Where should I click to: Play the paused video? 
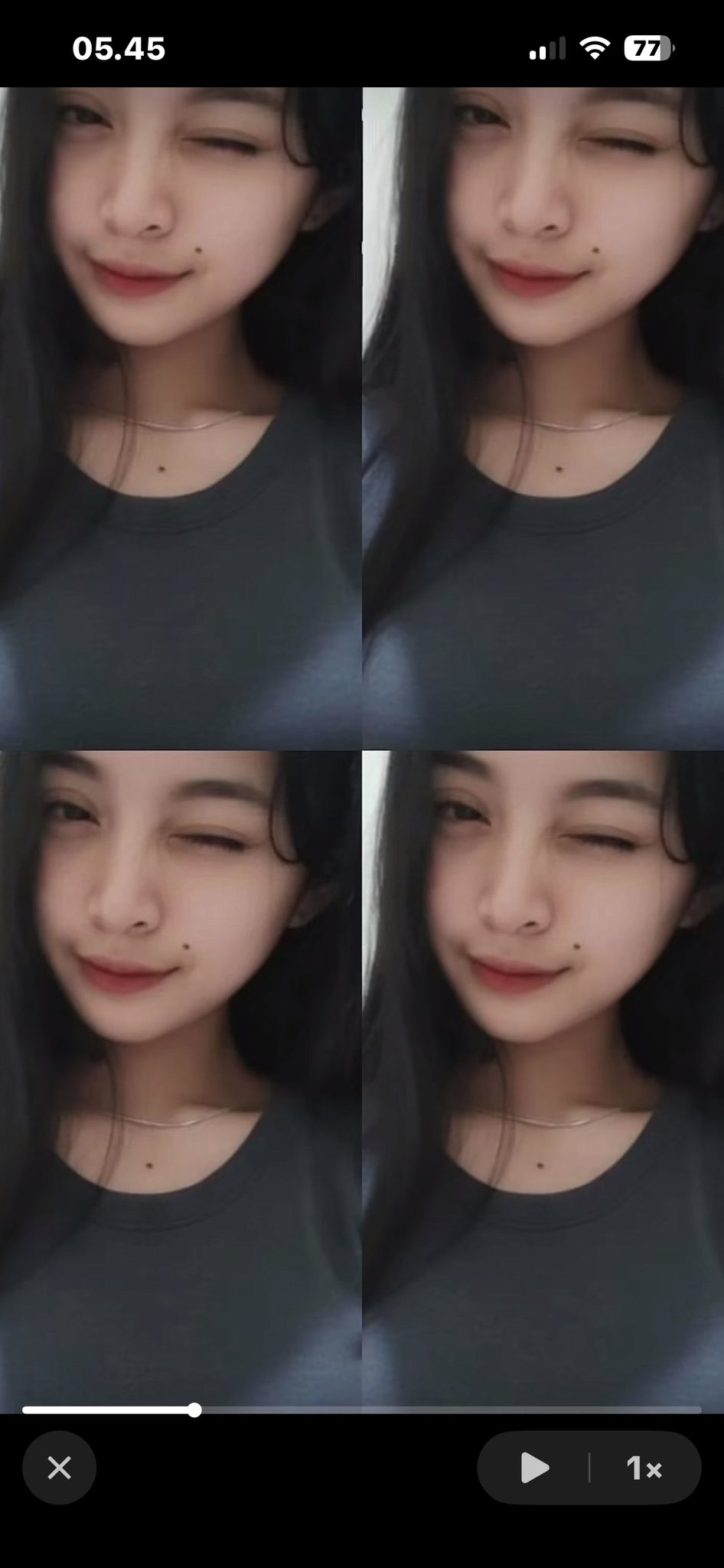535,1468
